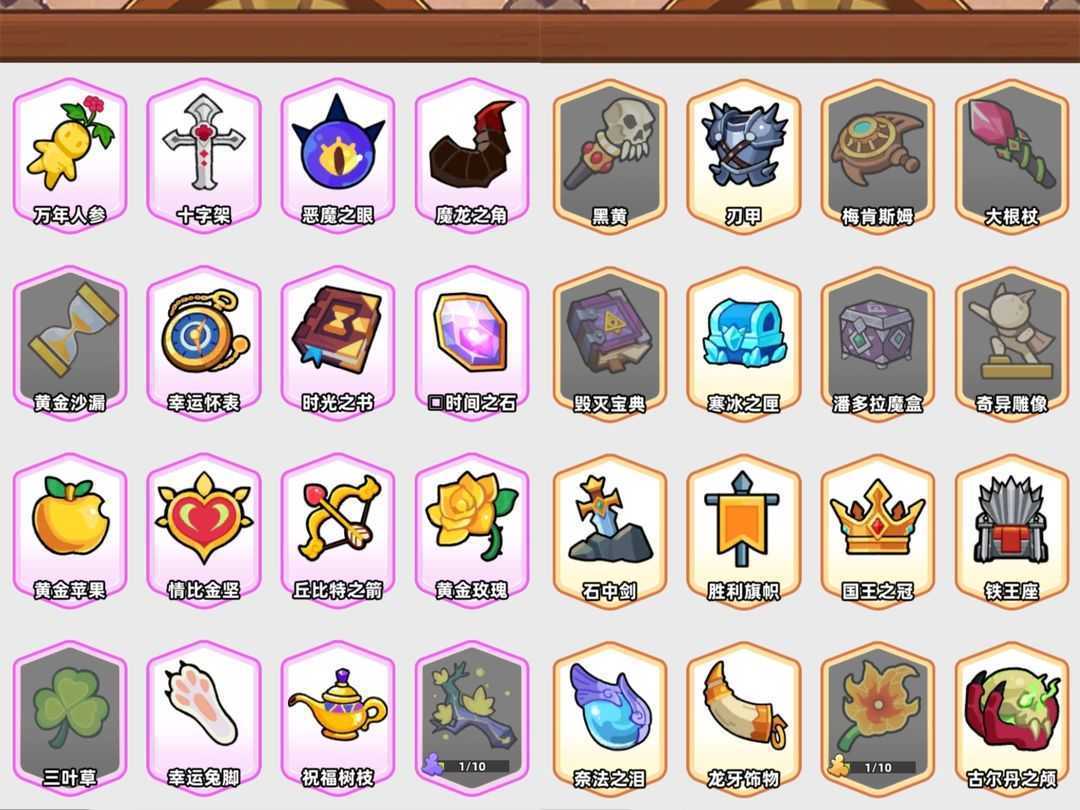View the 龙牙饰物 item

(x=744, y=715)
